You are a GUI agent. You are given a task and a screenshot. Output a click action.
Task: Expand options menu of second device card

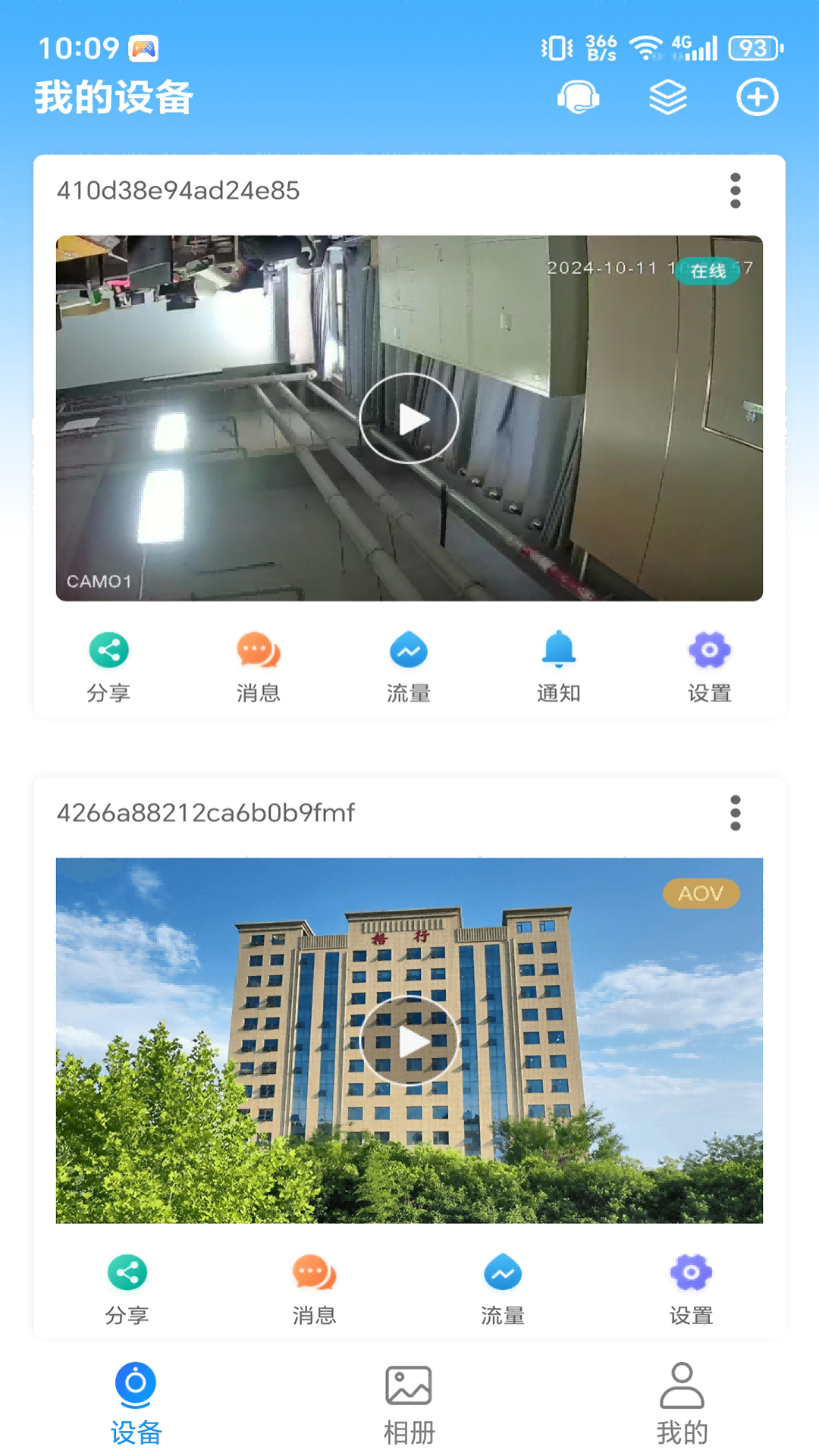[735, 813]
